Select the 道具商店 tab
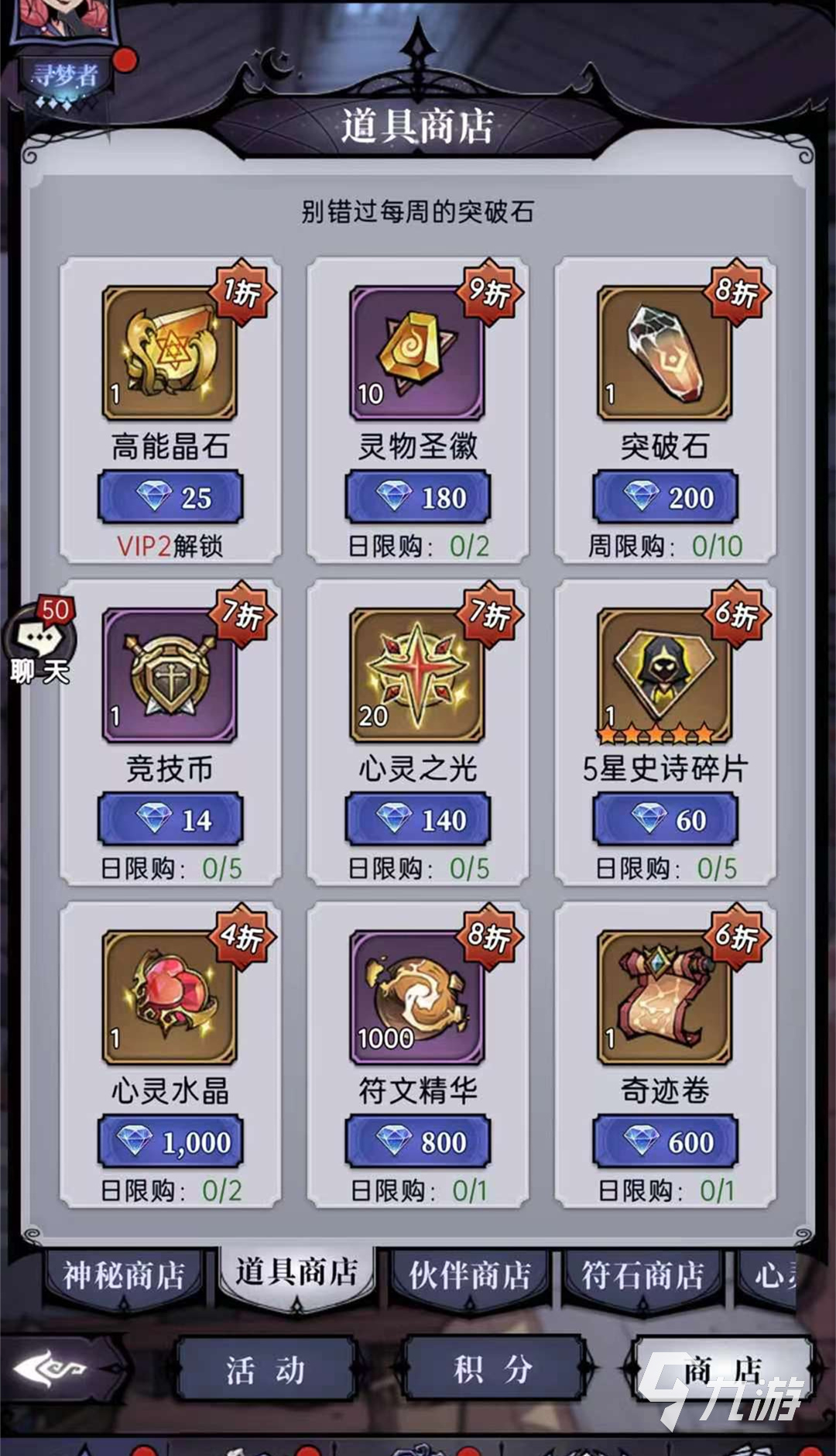 click(296, 1273)
